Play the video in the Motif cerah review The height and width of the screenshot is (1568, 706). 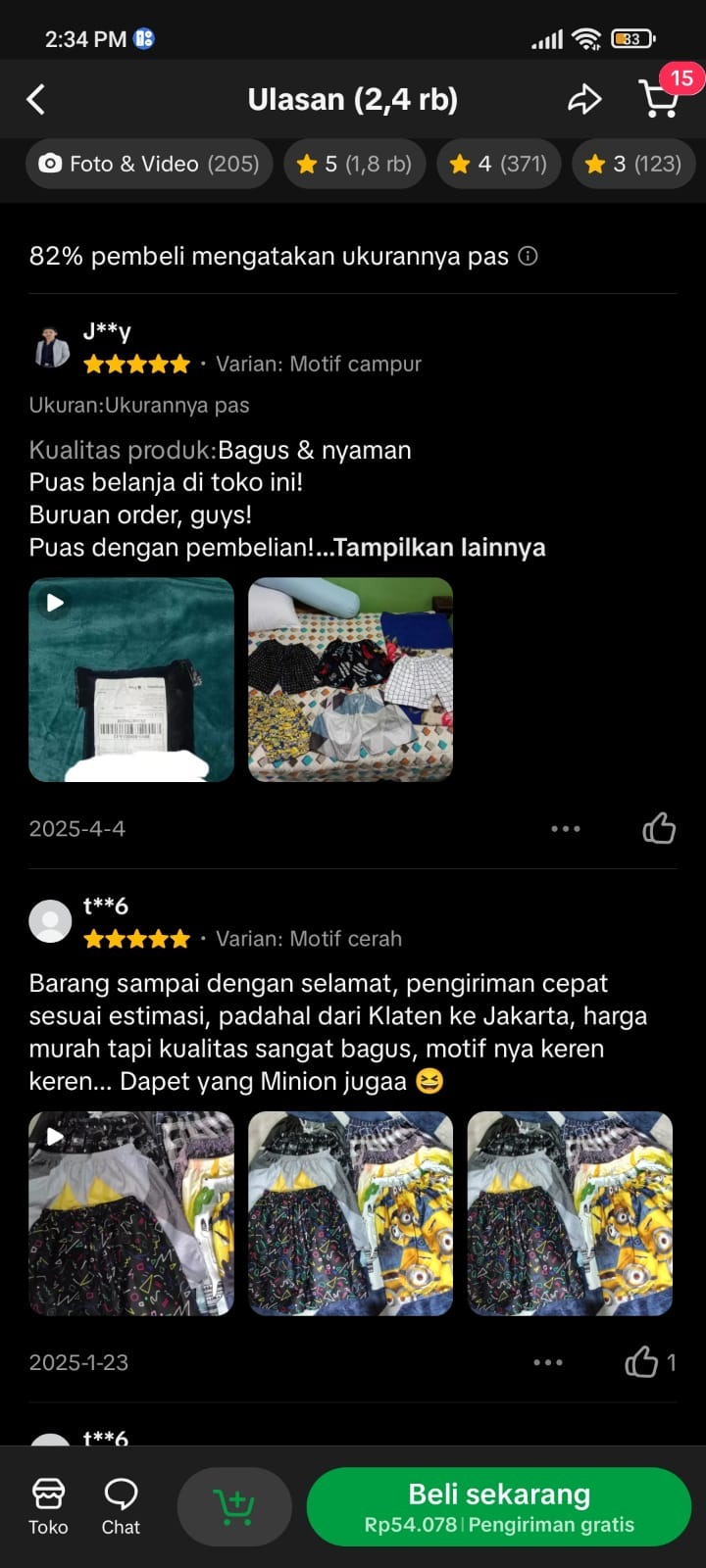tap(131, 1213)
